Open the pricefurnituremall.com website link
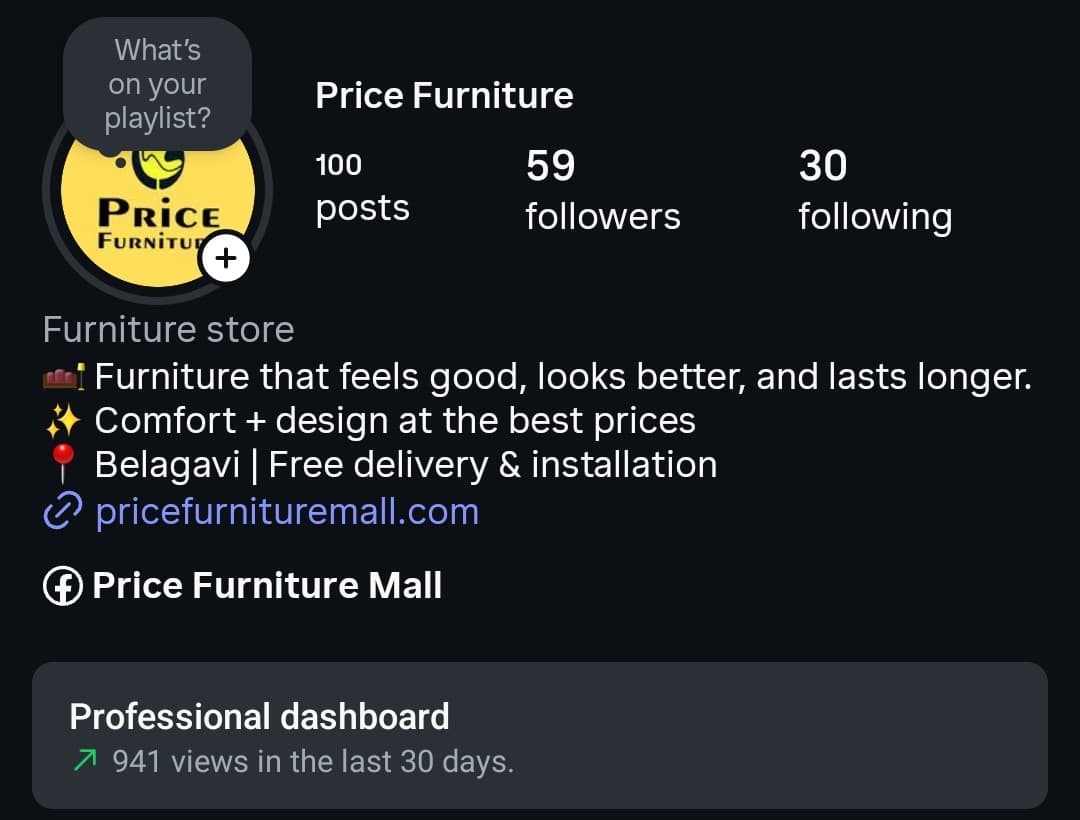 (286, 512)
